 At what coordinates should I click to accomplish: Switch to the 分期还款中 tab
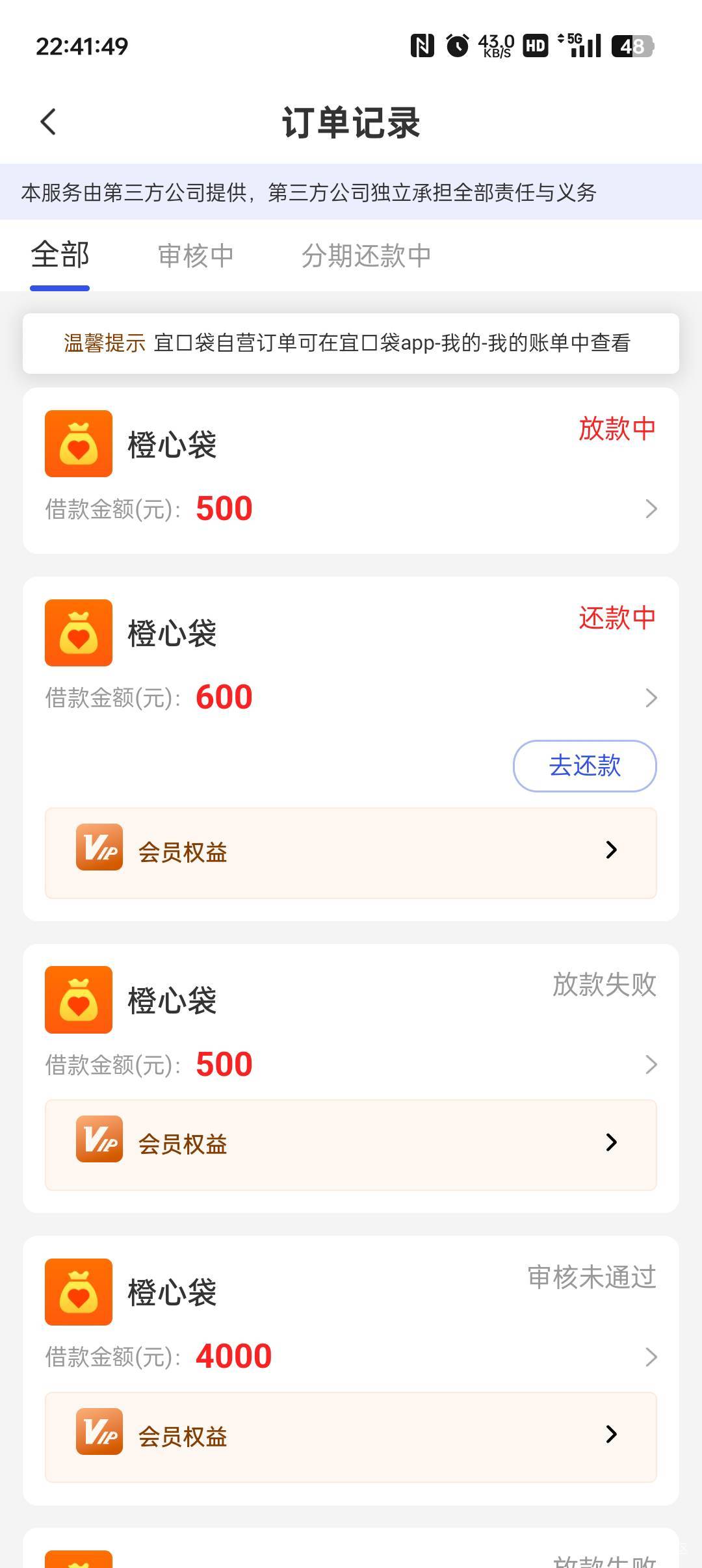point(366,255)
